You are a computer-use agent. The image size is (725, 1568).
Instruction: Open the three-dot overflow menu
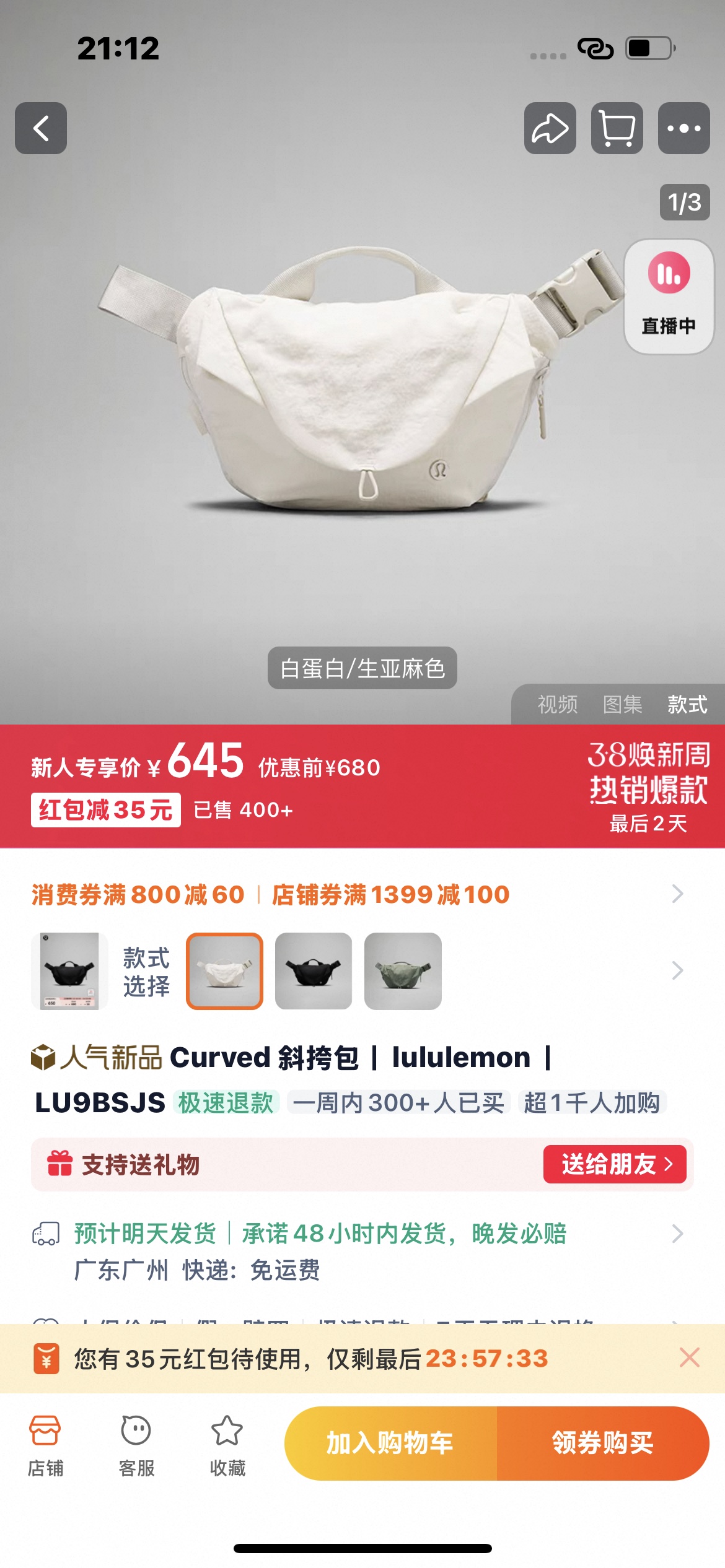[x=684, y=128]
